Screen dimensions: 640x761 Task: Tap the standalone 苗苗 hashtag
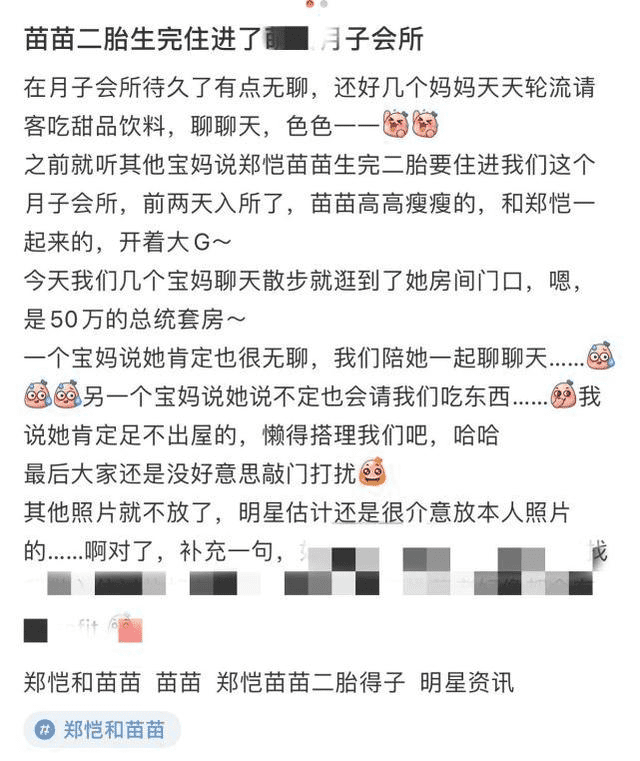pyautogui.click(x=179, y=683)
